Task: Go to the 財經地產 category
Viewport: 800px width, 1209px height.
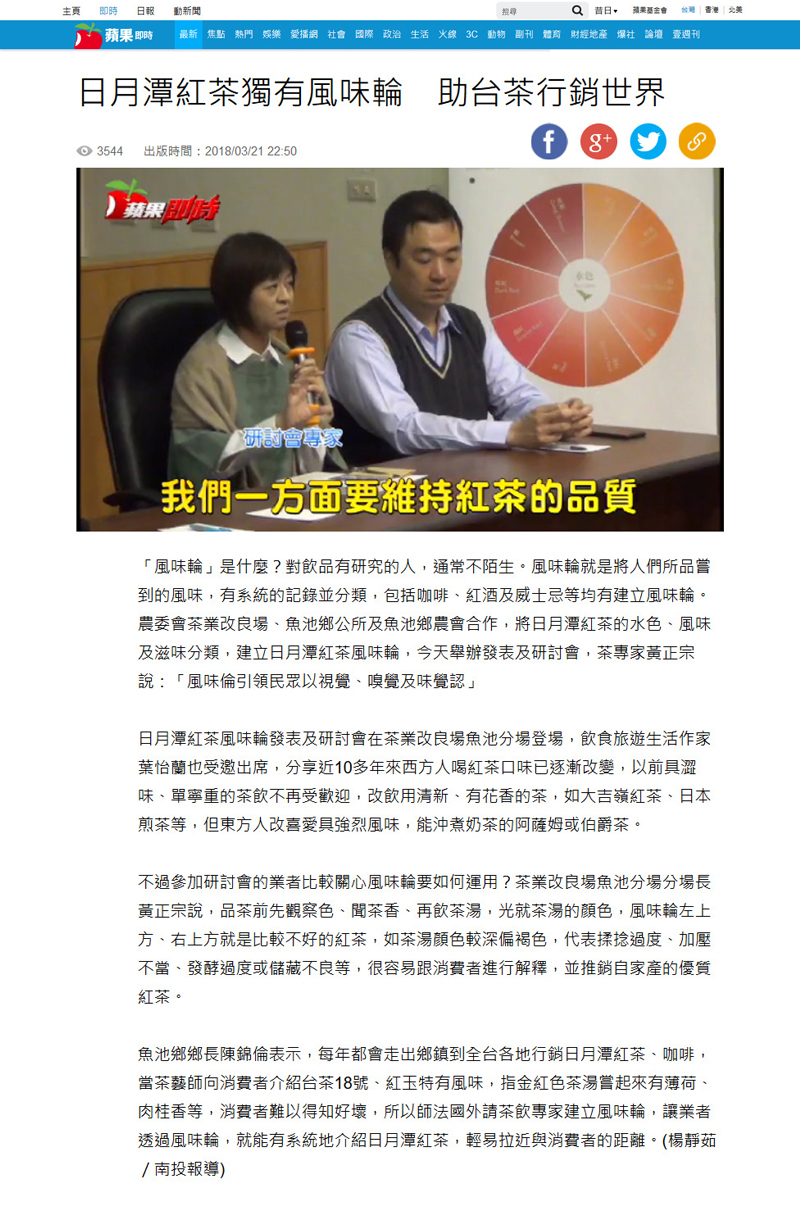Action: [589, 34]
